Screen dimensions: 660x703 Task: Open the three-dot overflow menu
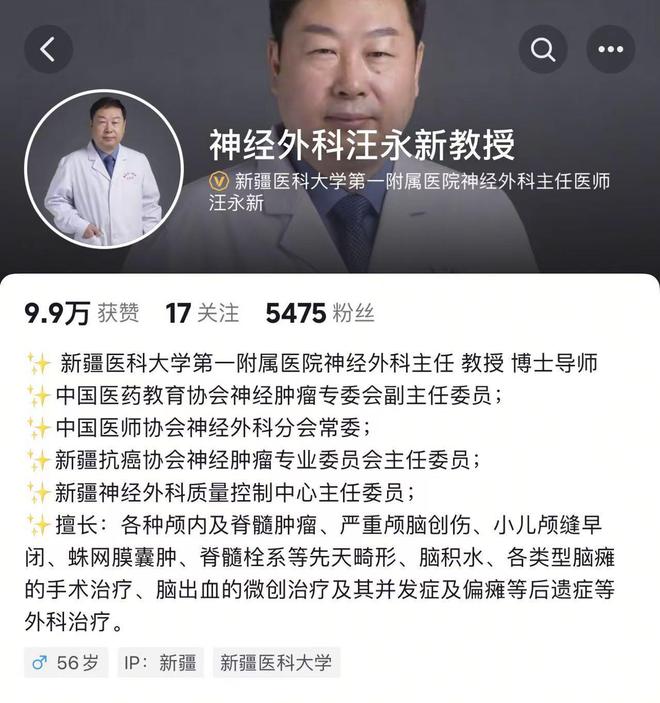click(610, 48)
